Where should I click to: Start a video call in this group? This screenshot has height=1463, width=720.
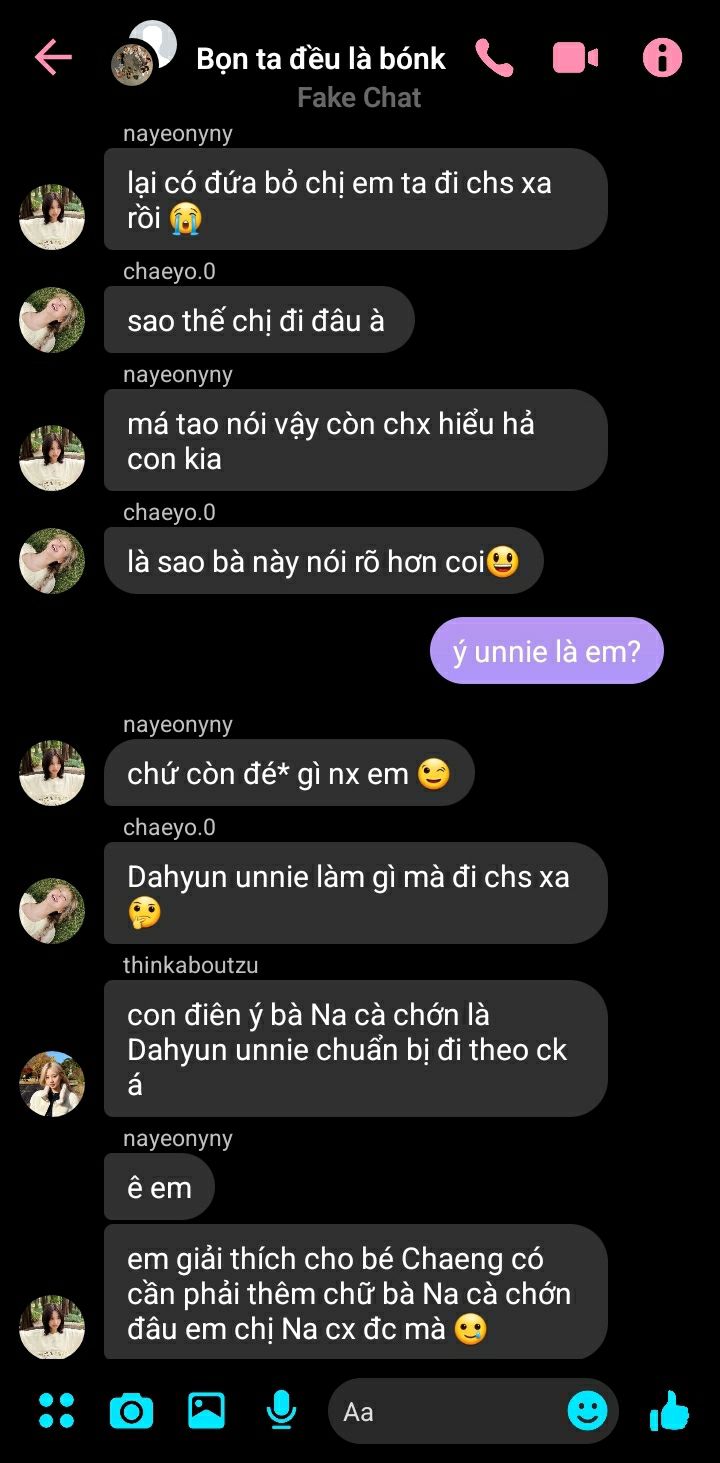(575, 58)
